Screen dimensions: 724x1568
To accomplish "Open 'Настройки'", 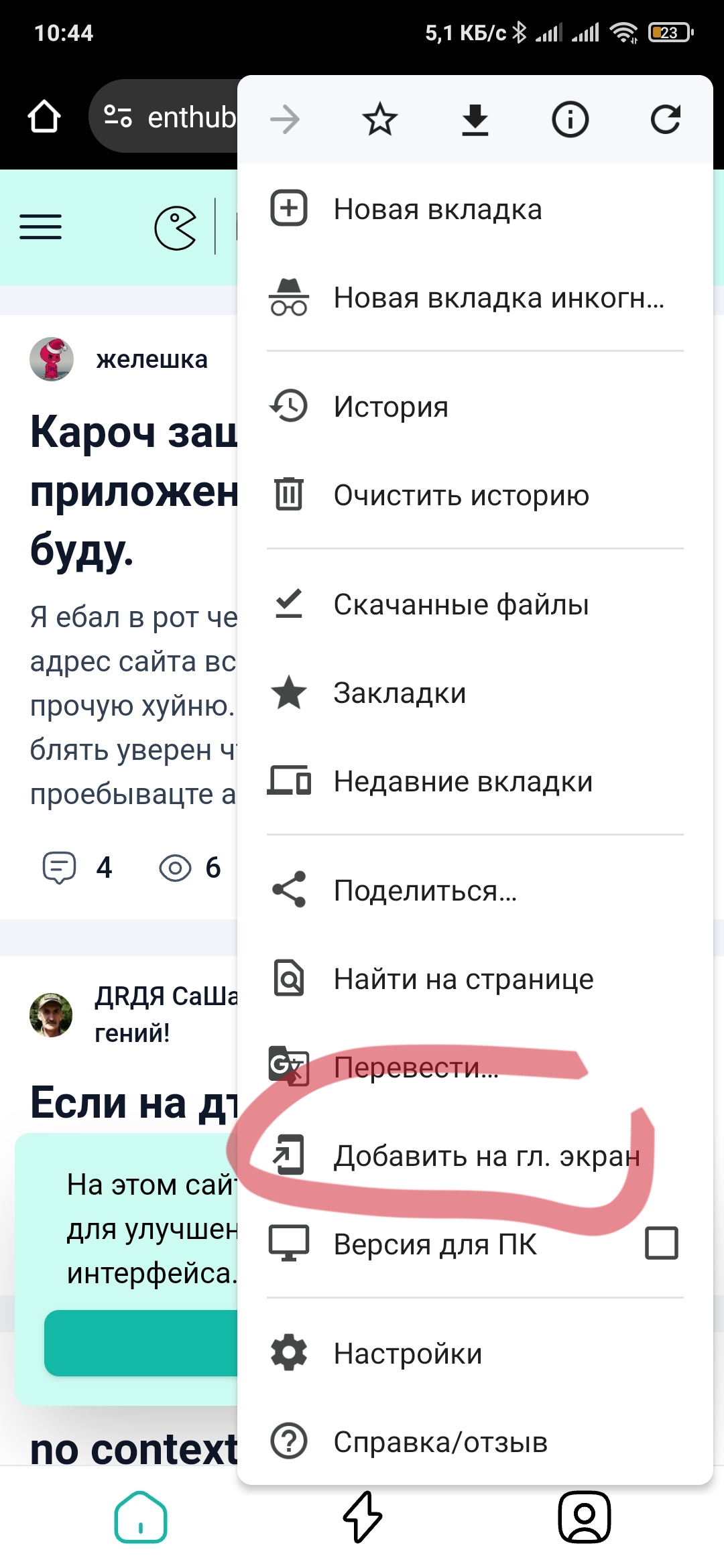I will [x=475, y=1354].
